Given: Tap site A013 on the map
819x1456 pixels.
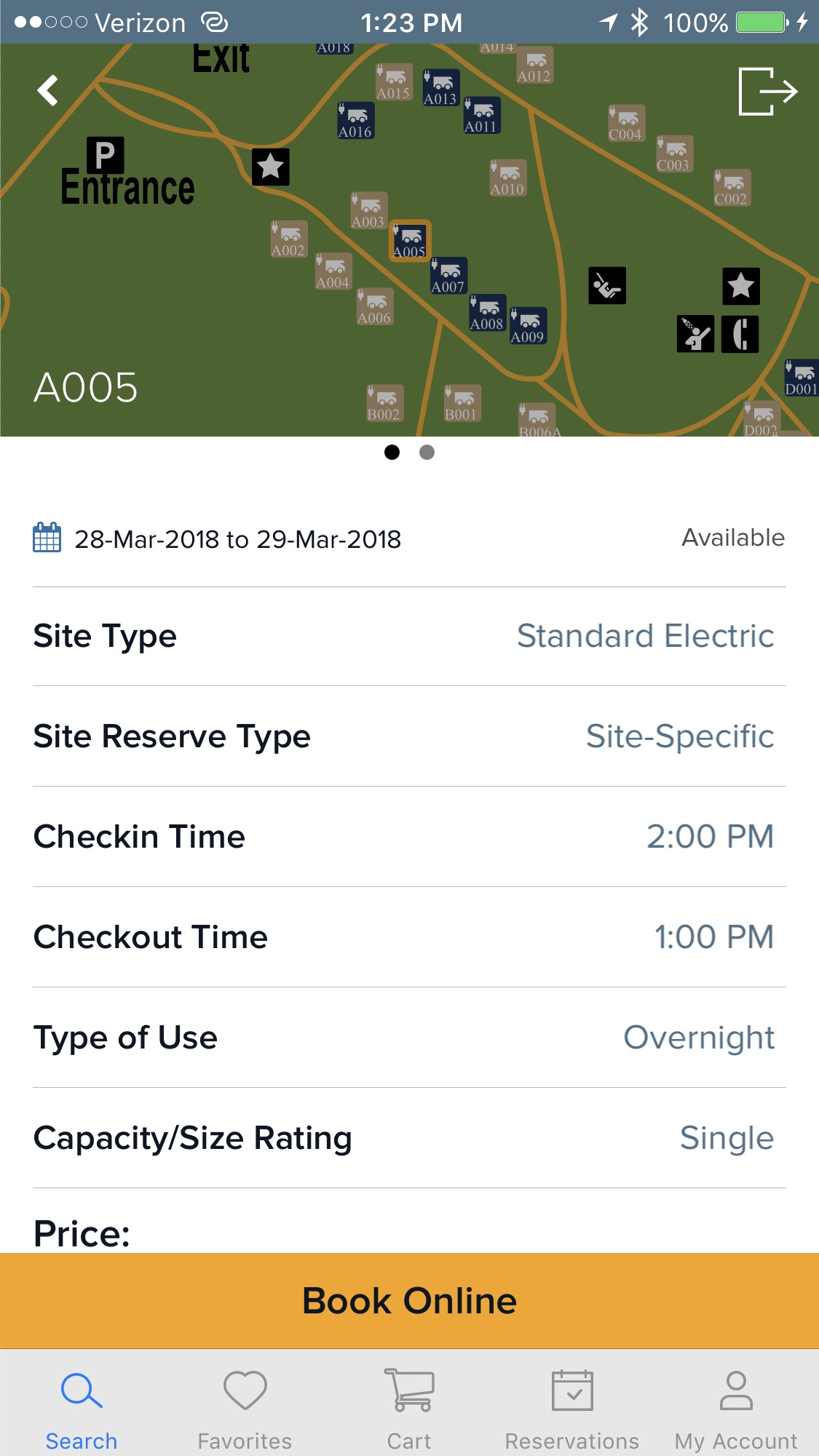Looking at the screenshot, I should 440,88.
